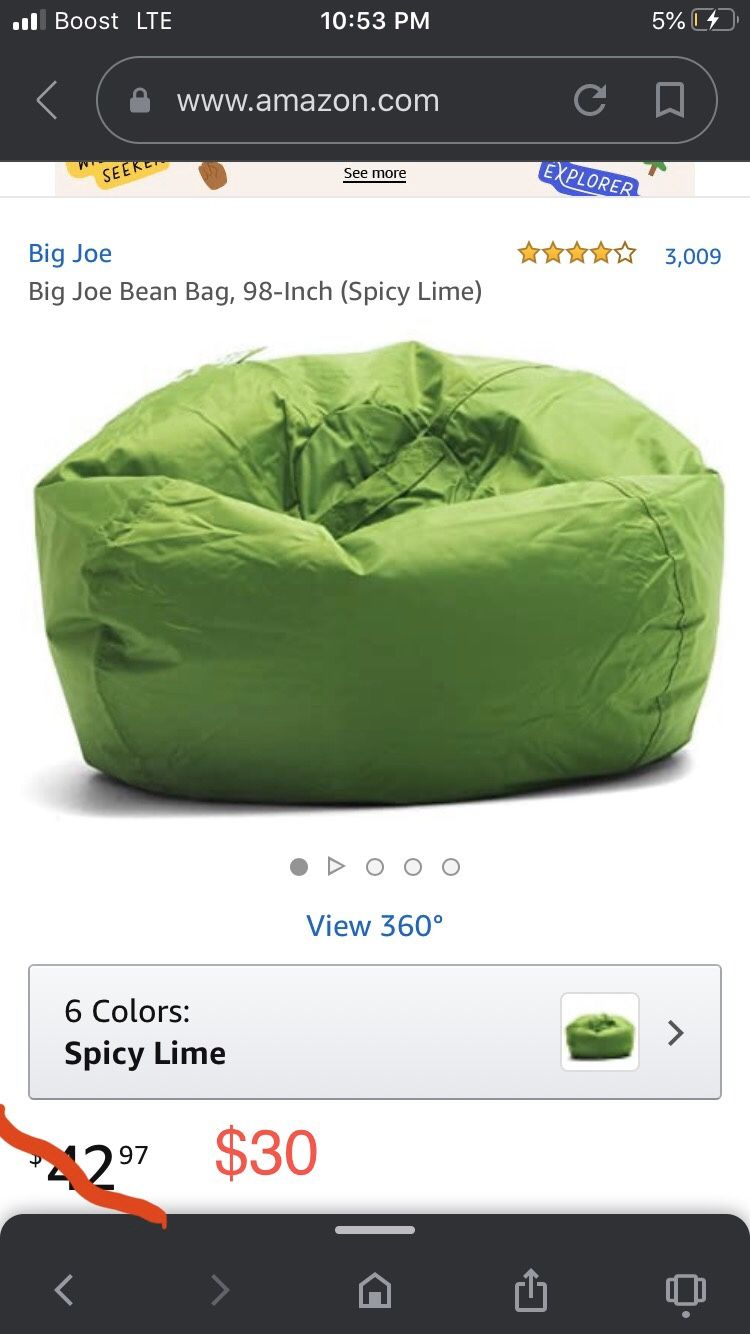This screenshot has height=1334, width=750.
Task: Click the forward navigation chevron
Action: pos(219,1290)
